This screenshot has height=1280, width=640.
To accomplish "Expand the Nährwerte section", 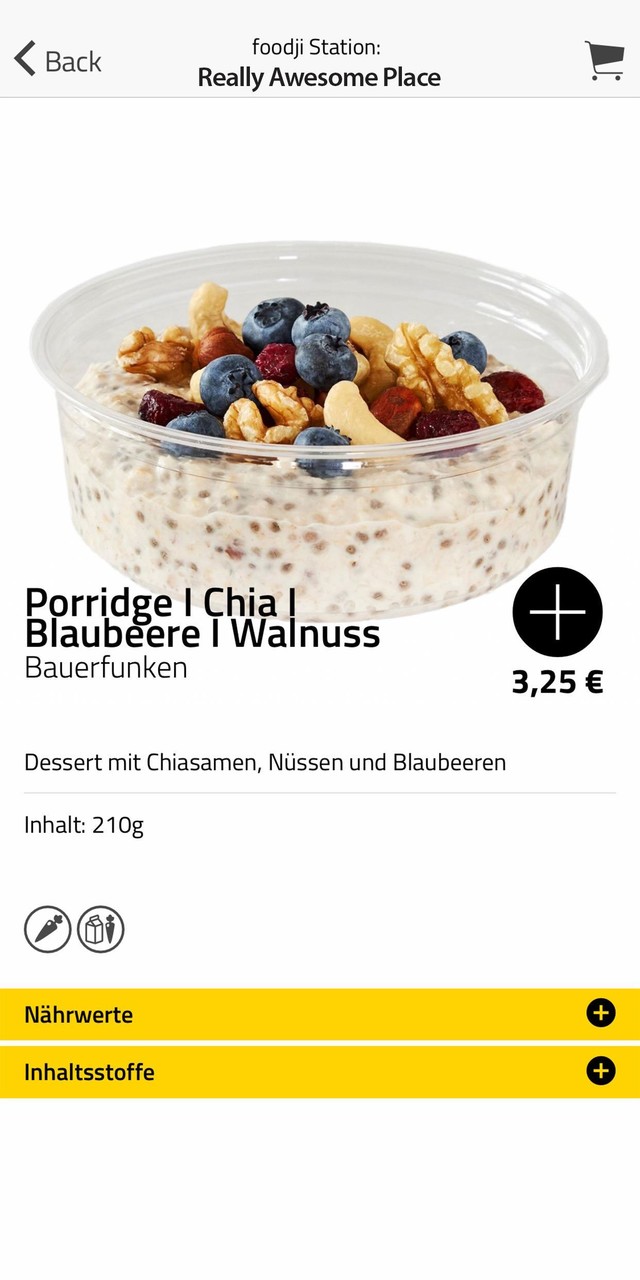I will [600, 1014].
